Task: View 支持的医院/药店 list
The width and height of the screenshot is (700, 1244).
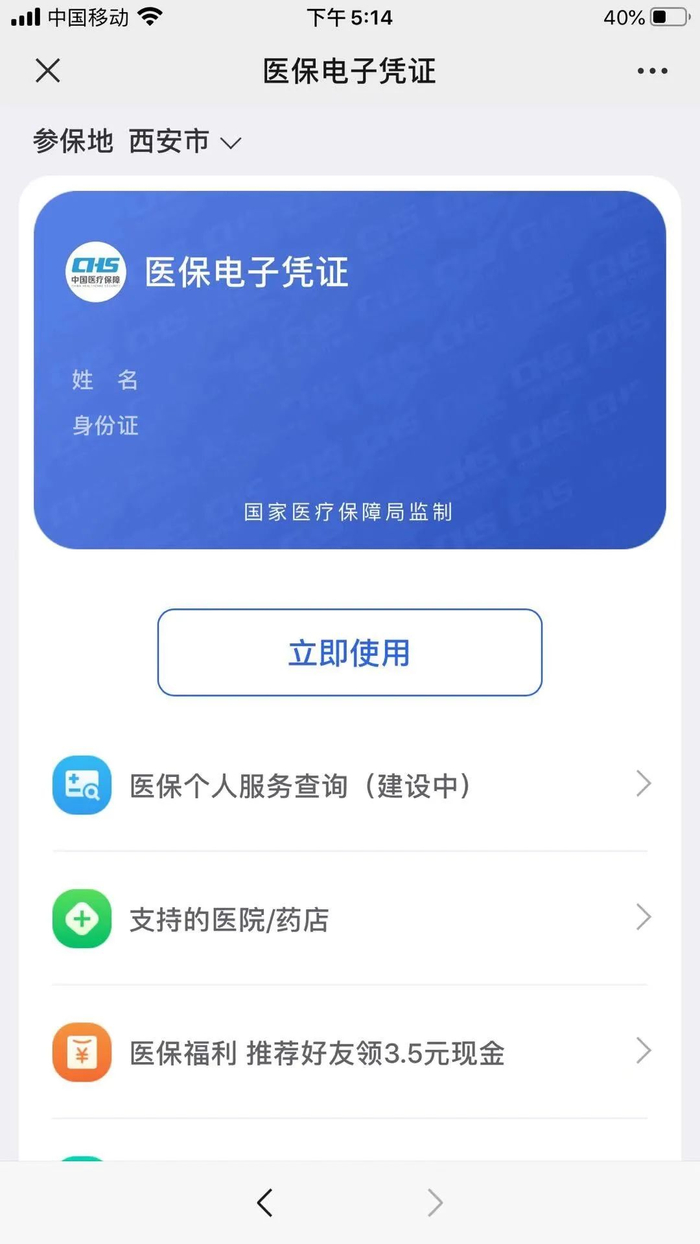Action: click(350, 919)
